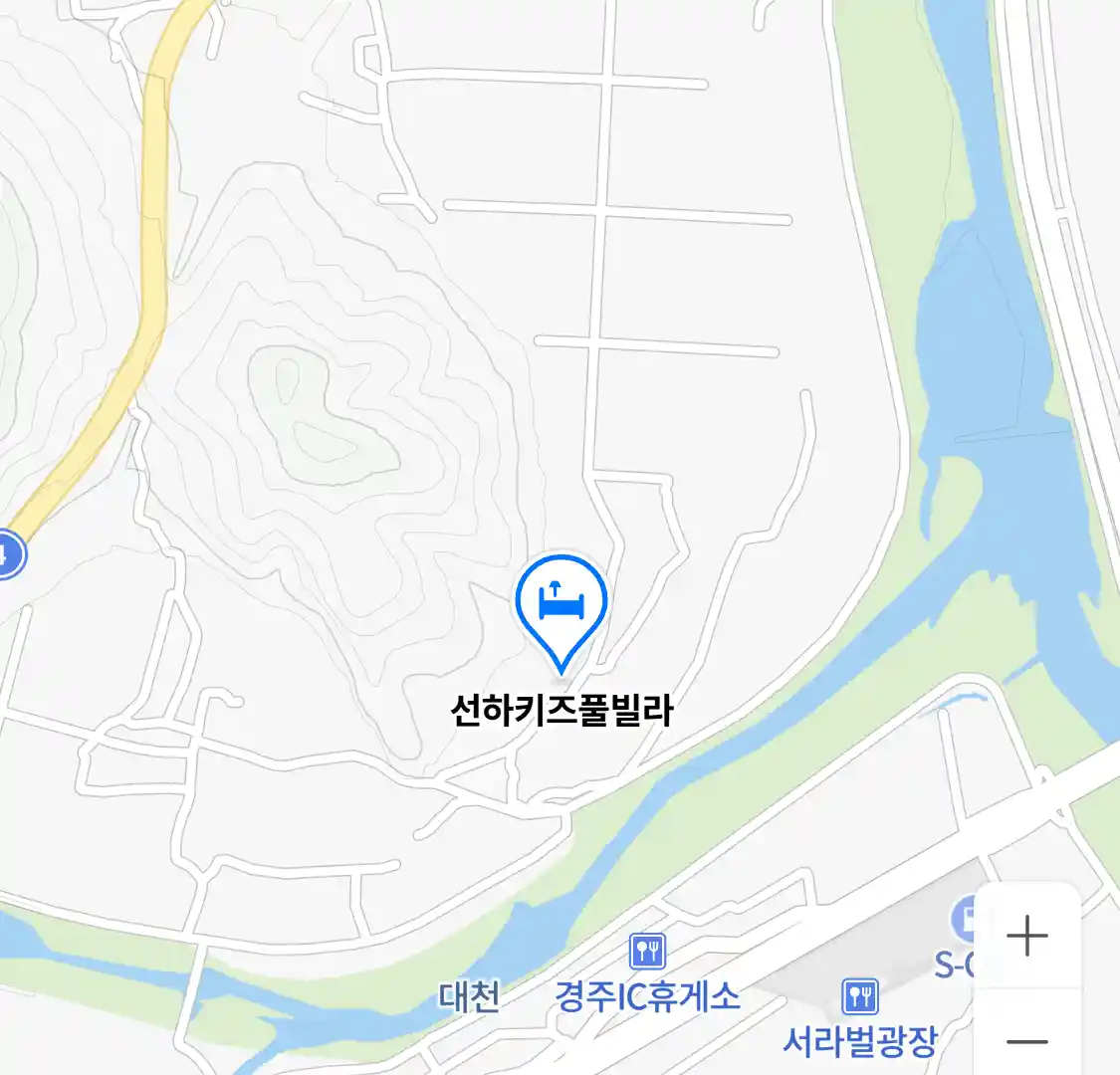Zoom in on the map
The height and width of the screenshot is (1075, 1120).
click(1026, 936)
